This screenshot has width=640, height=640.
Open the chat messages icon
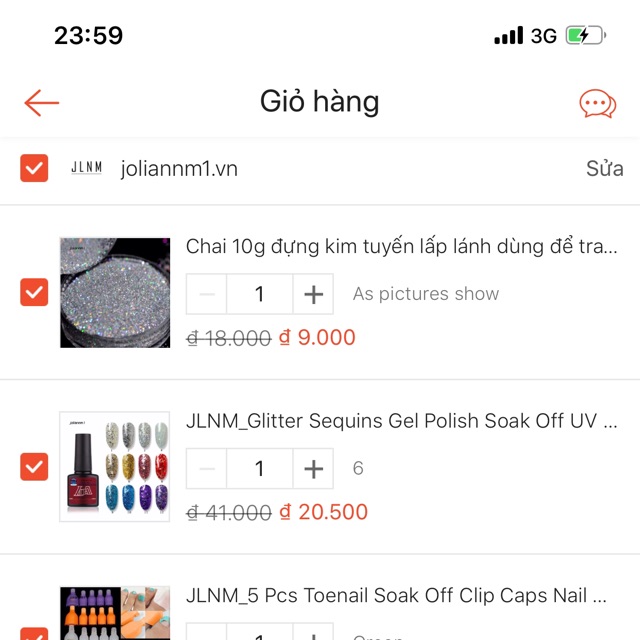(x=597, y=103)
